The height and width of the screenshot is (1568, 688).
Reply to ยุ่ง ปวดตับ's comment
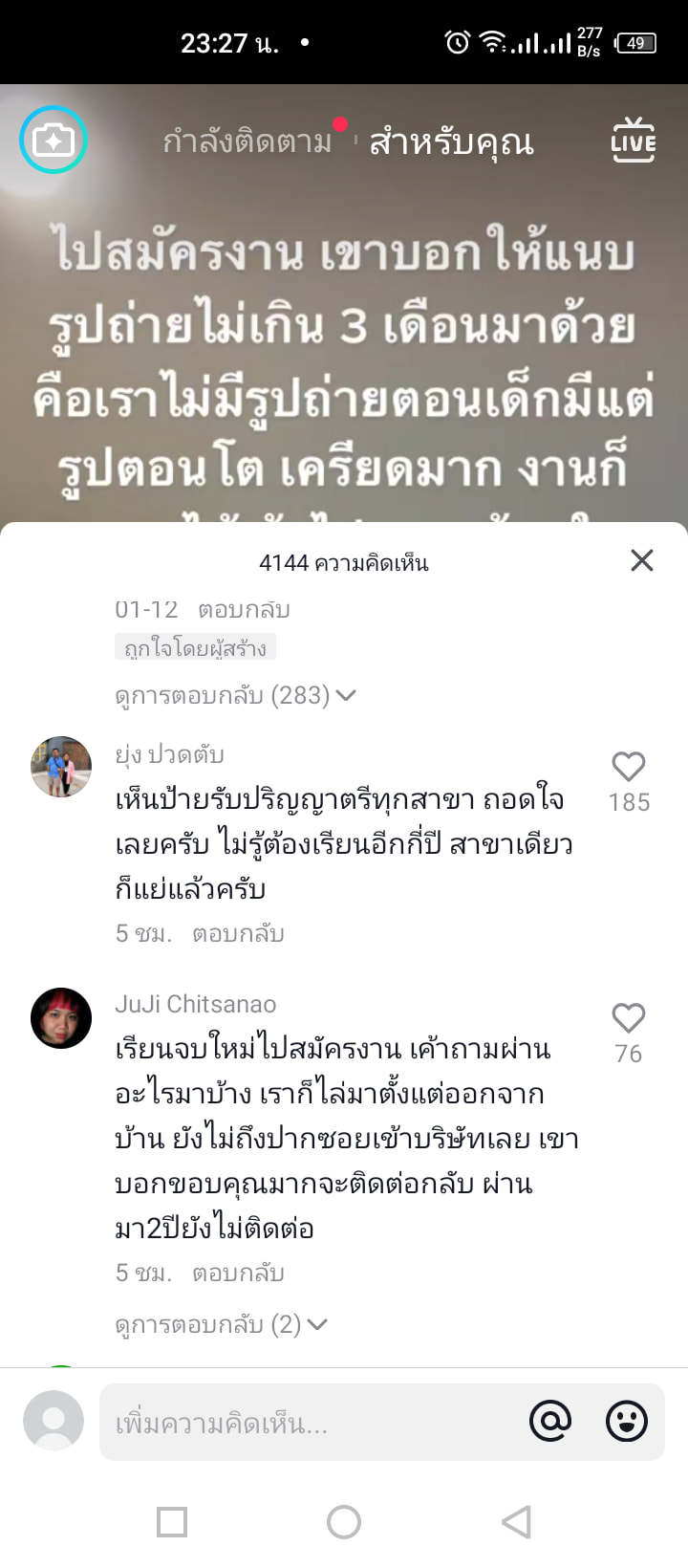(238, 933)
